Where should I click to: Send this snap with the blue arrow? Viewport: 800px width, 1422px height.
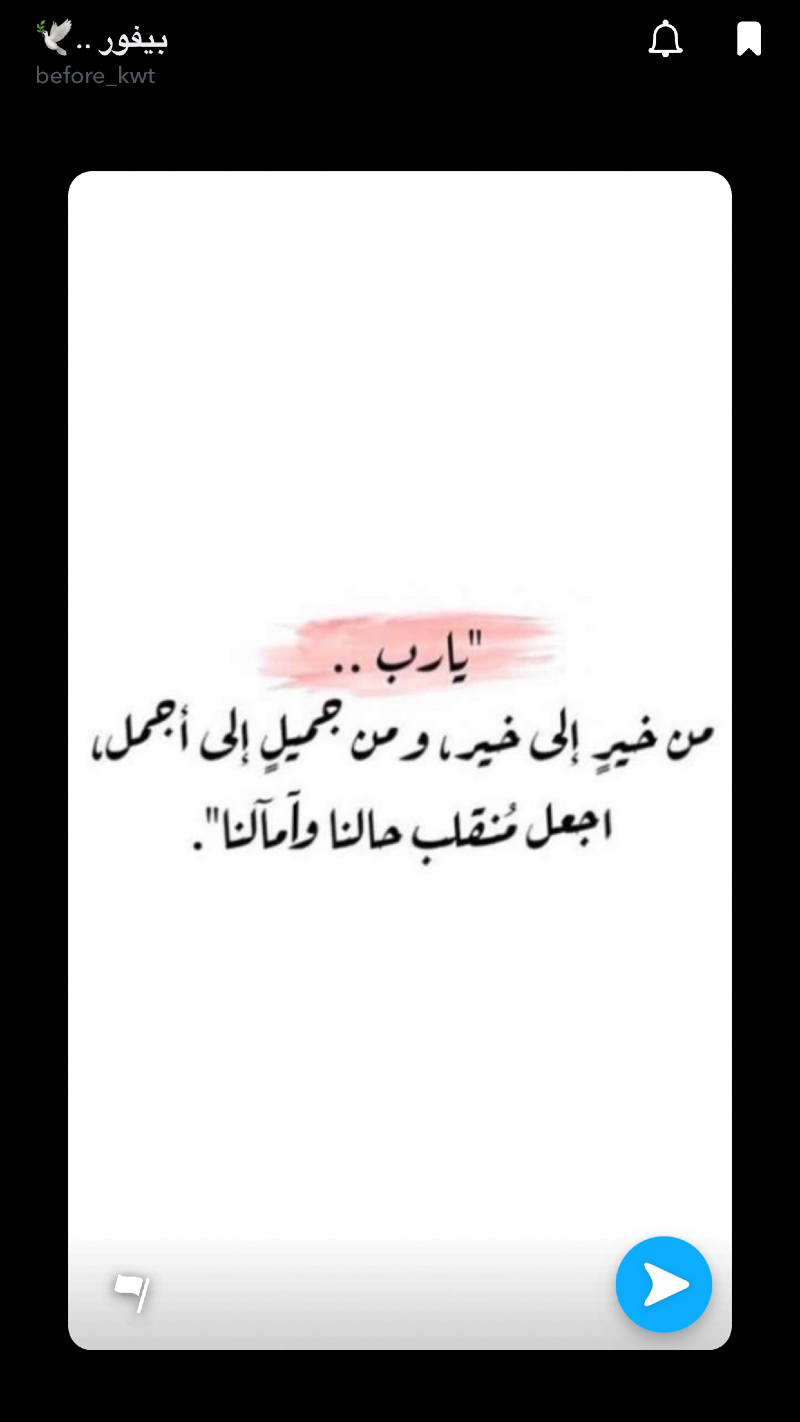[663, 1284]
